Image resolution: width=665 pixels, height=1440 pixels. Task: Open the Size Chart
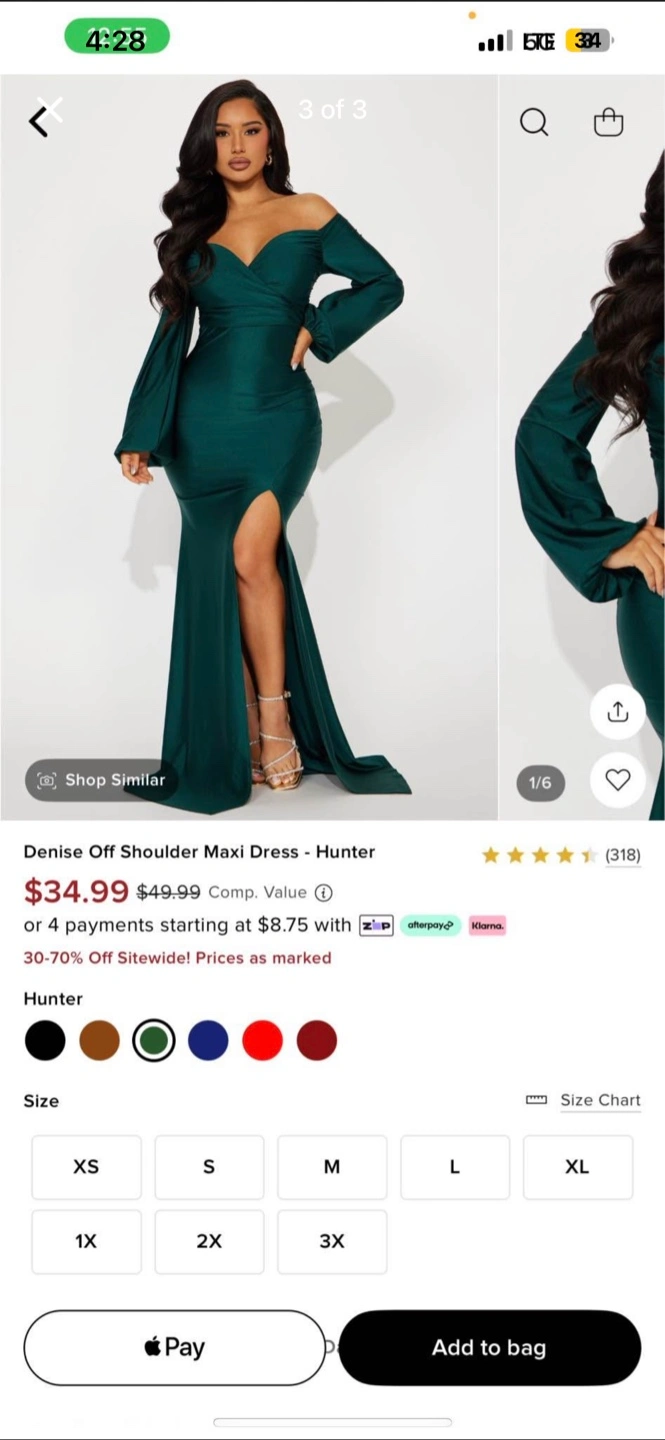coord(583,1100)
